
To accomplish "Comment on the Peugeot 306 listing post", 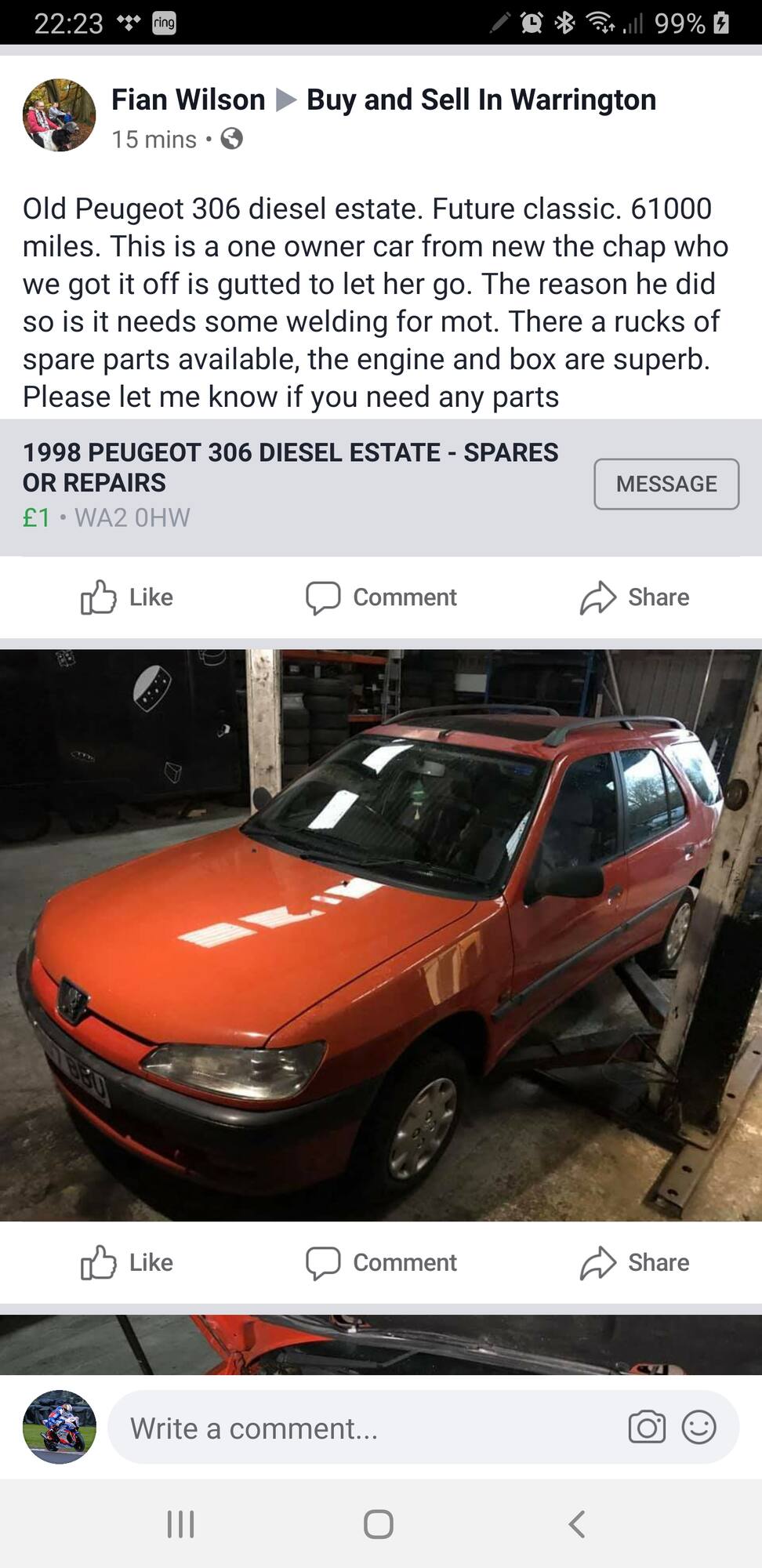I will [x=381, y=597].
